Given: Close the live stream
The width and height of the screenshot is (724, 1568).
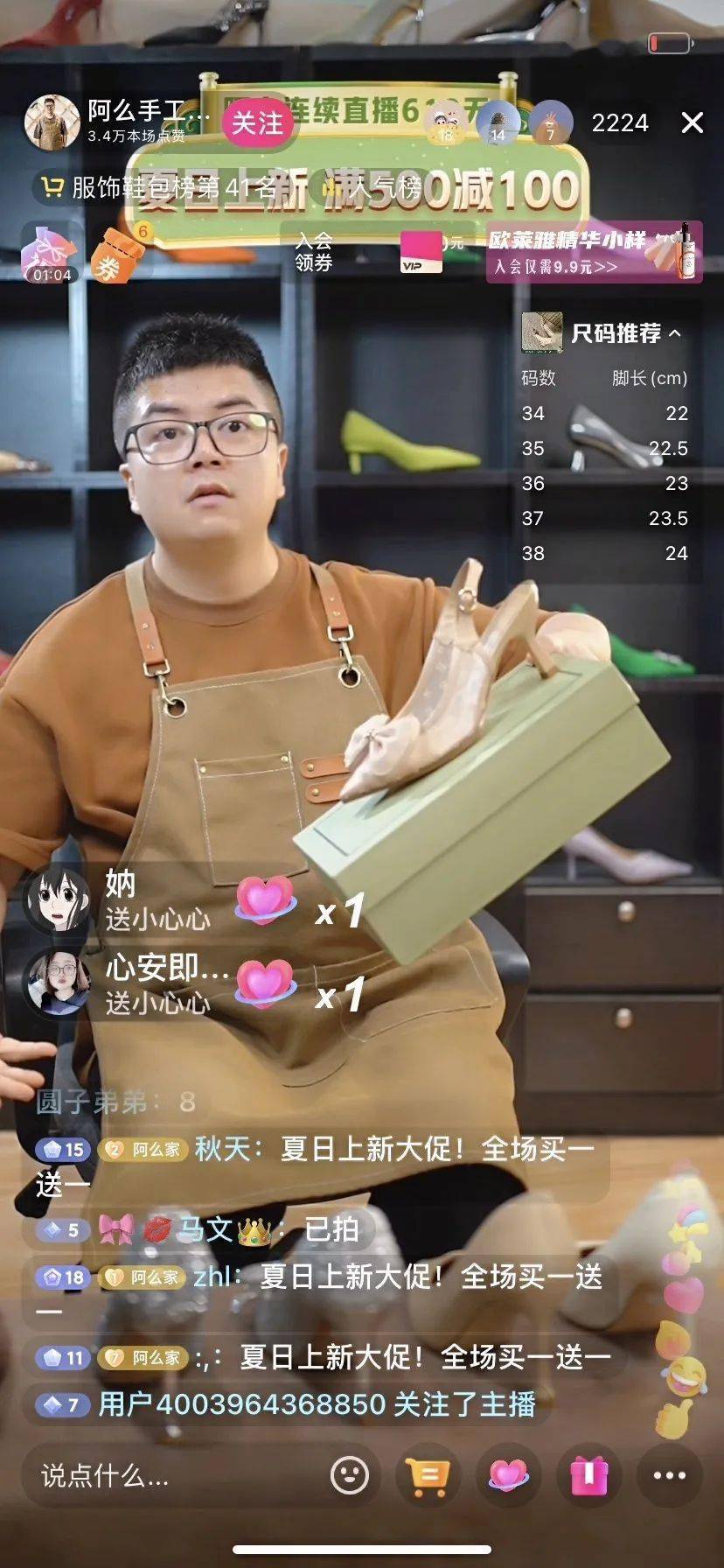Looking at the screenshot, I should coord(692,122).
